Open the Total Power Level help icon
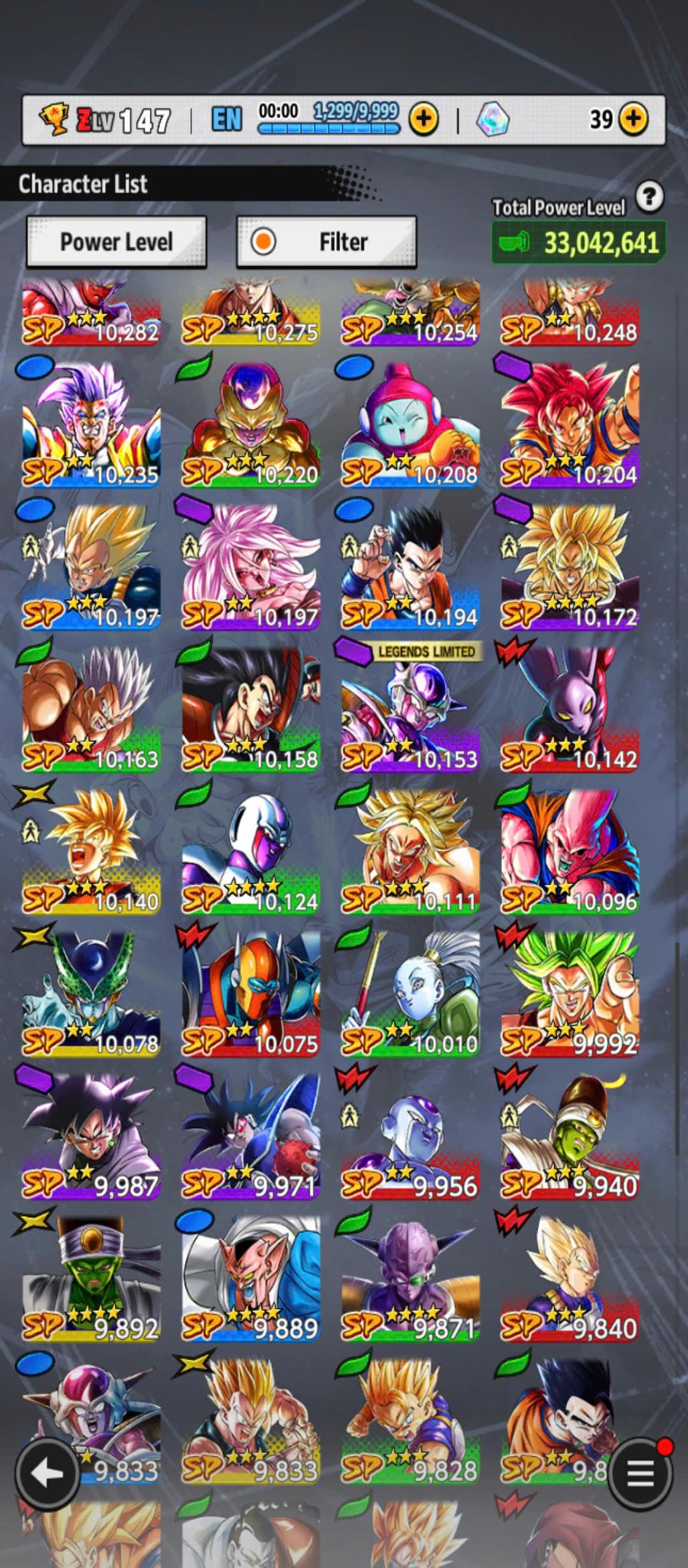The width and height of the screenshot is (688, 1568). point(649,198)
